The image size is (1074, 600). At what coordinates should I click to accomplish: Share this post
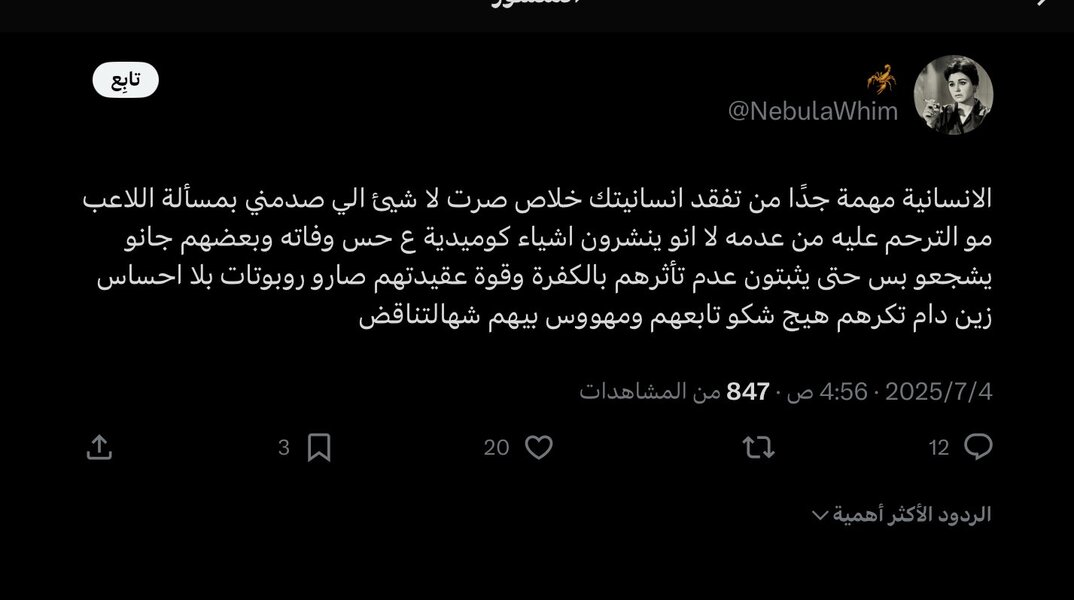coord(99,447)
